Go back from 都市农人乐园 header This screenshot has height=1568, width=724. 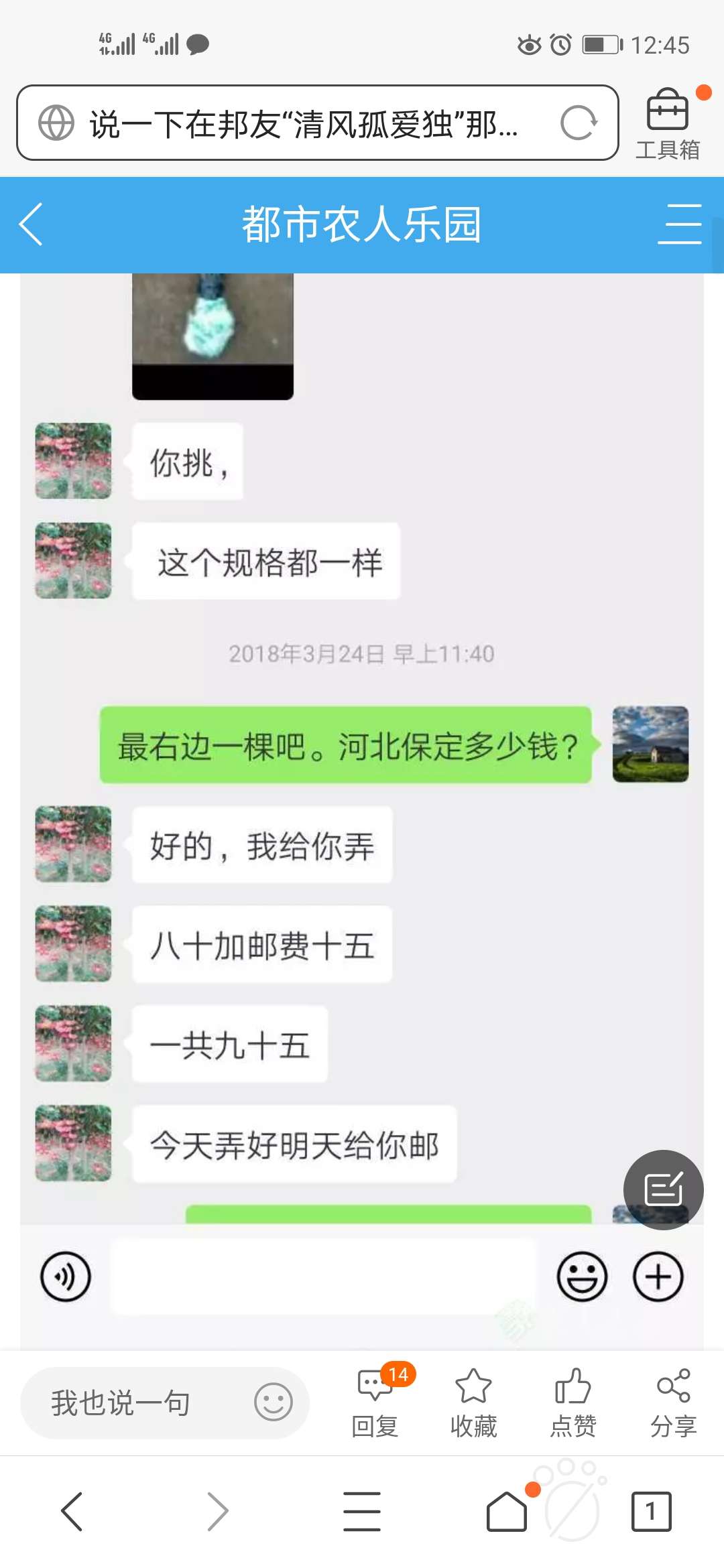tap(32, 224)
